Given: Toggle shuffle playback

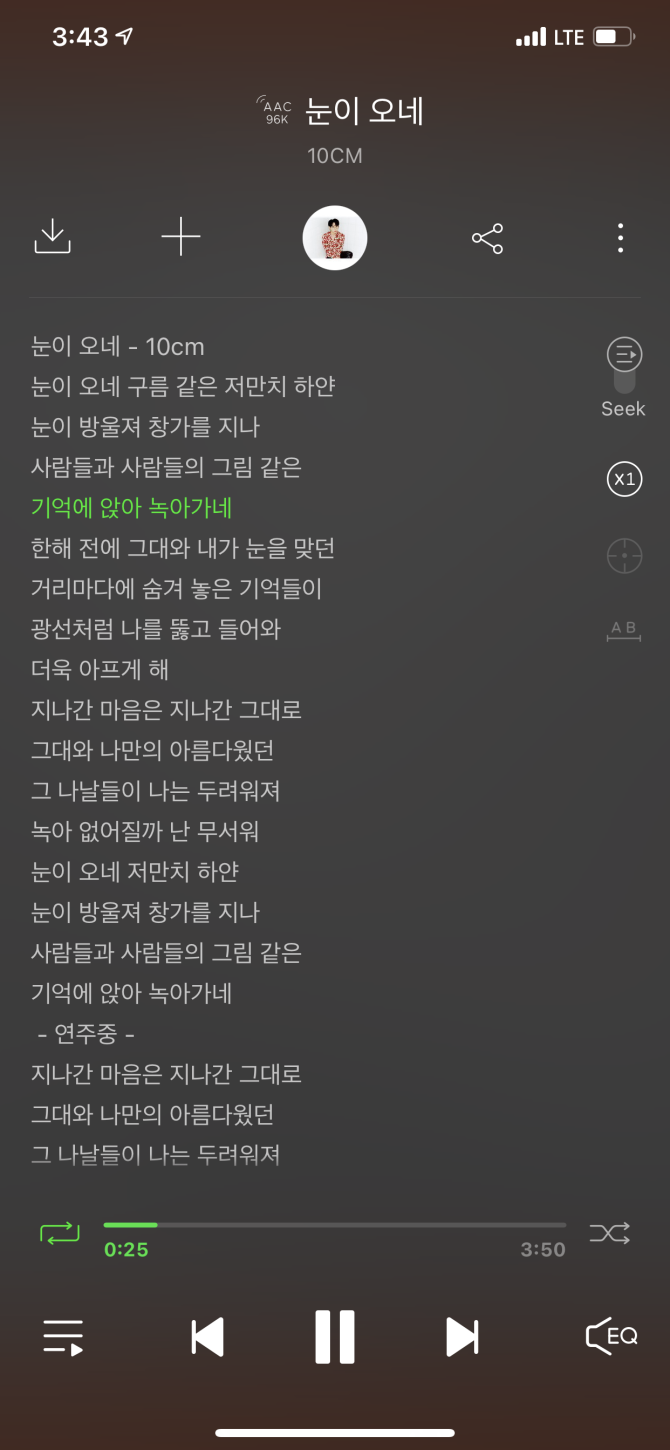Looking at the screenshot, I should point(609,1232).
